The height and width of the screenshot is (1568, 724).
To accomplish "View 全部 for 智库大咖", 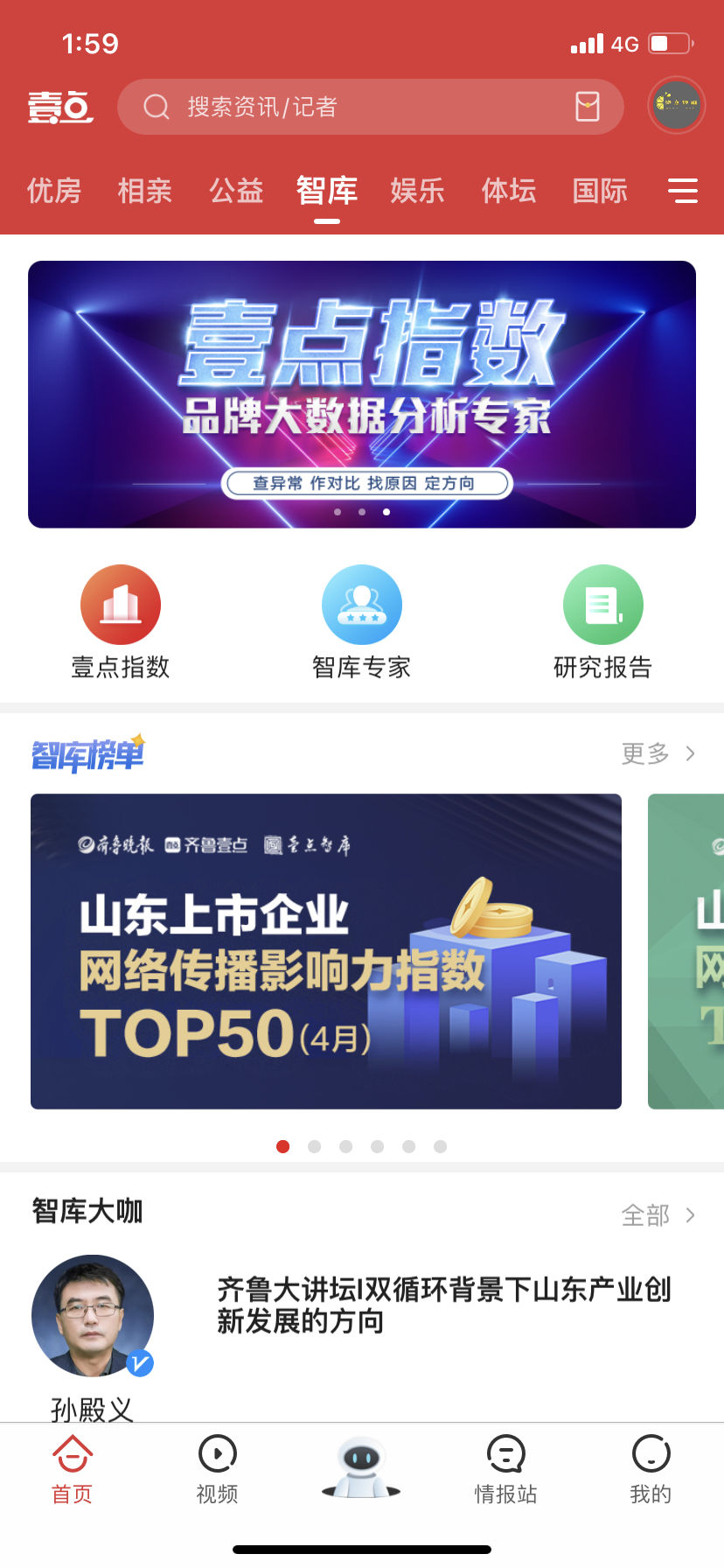I will (658, 1215).
